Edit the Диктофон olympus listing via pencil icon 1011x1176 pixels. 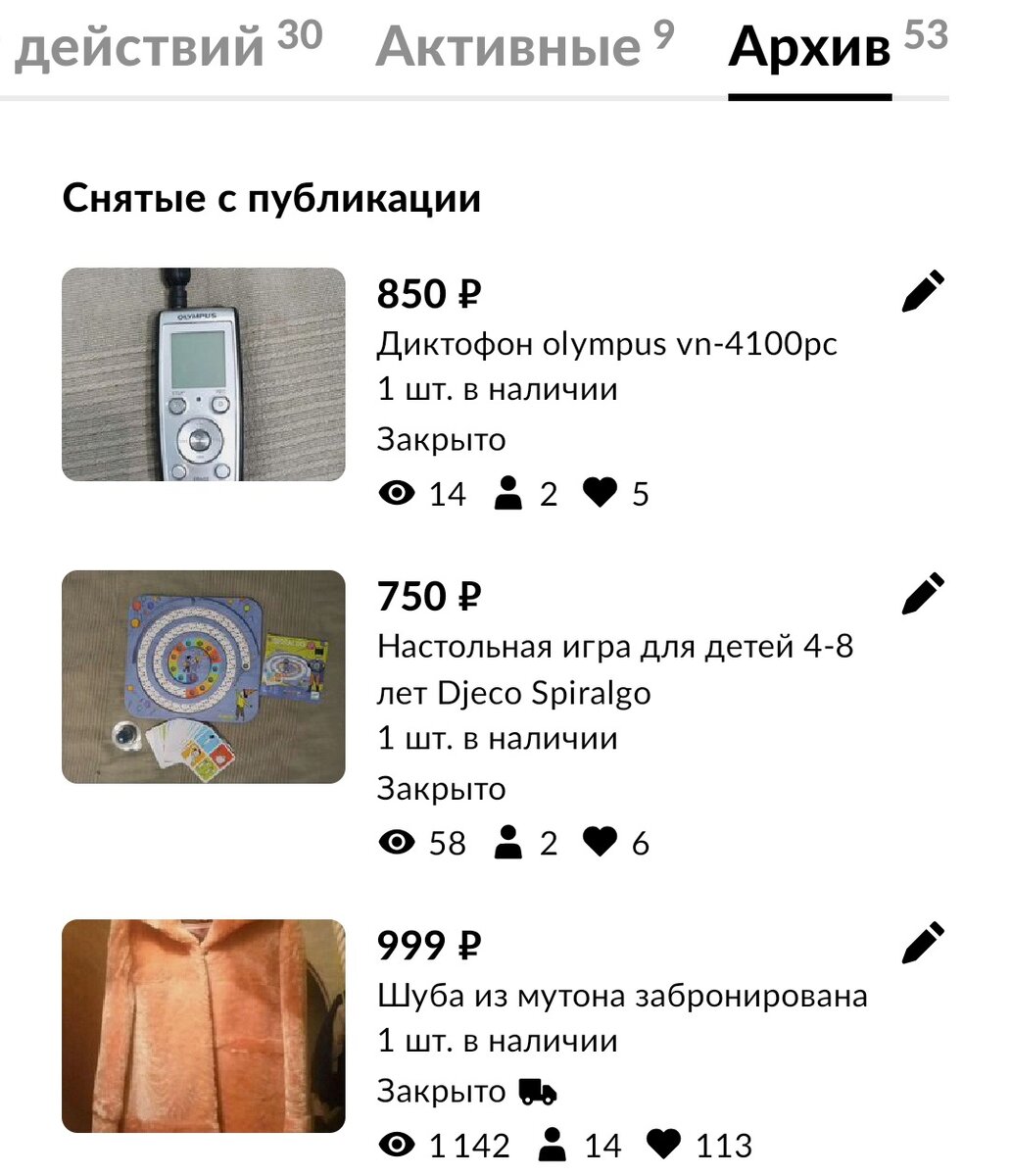tap(921, 291)
